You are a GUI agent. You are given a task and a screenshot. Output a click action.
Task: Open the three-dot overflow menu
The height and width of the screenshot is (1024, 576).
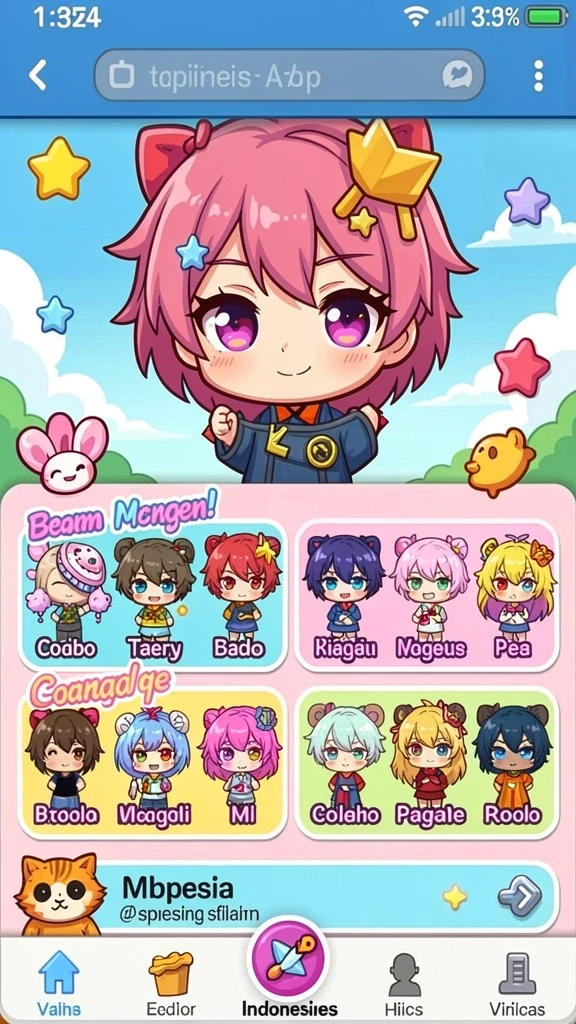tap(538, 76)
